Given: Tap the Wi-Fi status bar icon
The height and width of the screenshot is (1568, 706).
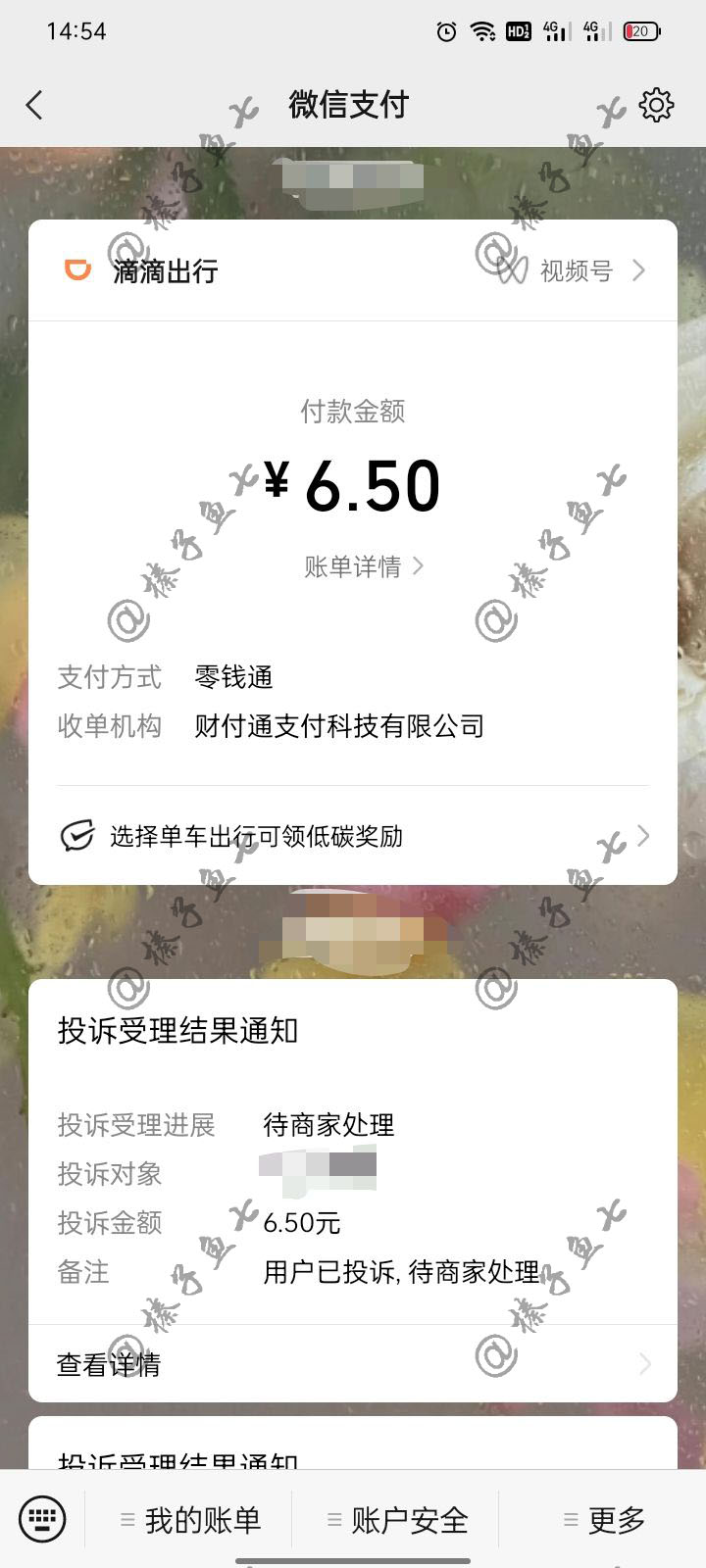Looking at the screenshot, I should tap(481, 31).
